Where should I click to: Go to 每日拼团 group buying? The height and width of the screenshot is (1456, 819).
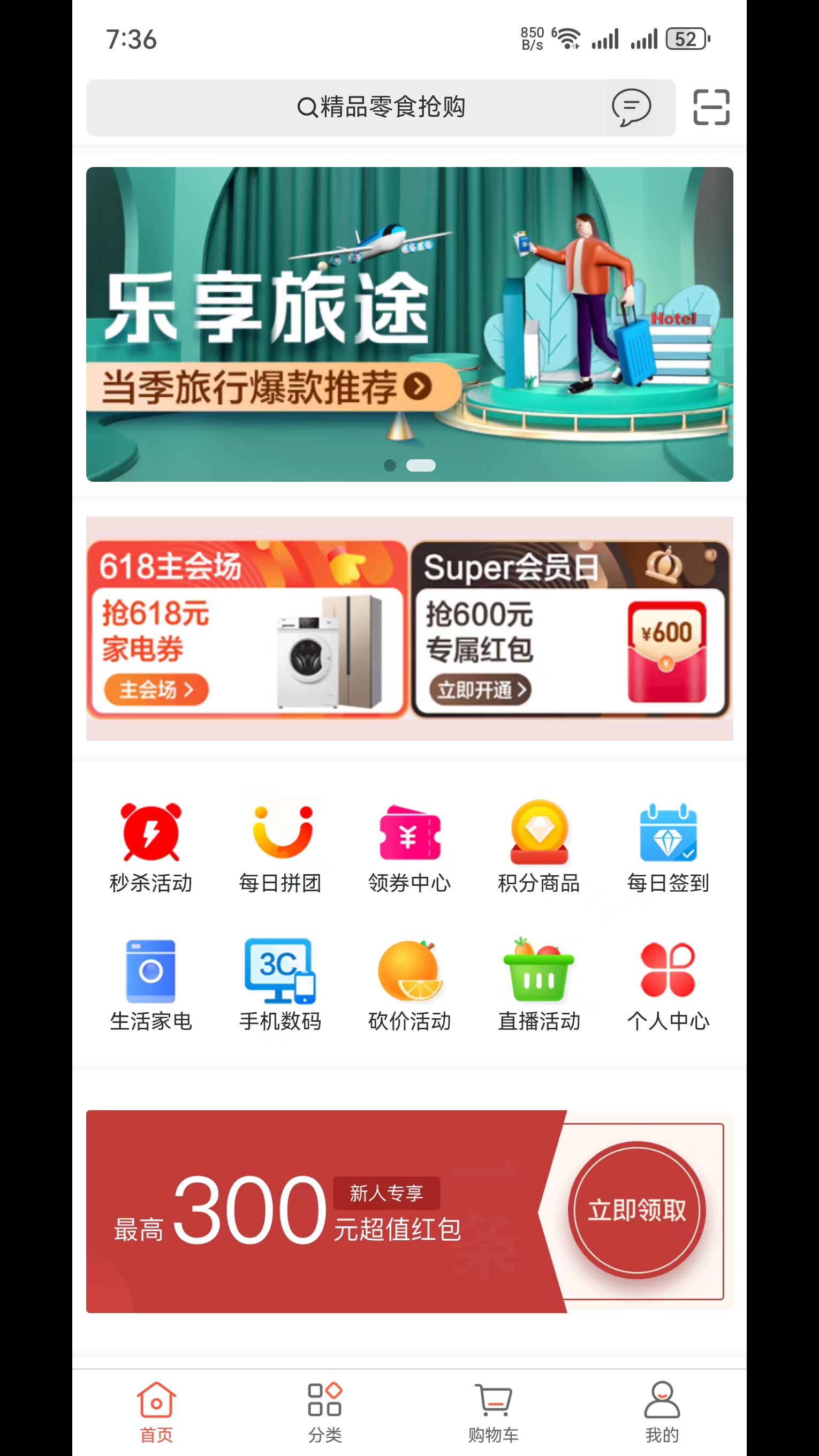(x=280, y=846)
